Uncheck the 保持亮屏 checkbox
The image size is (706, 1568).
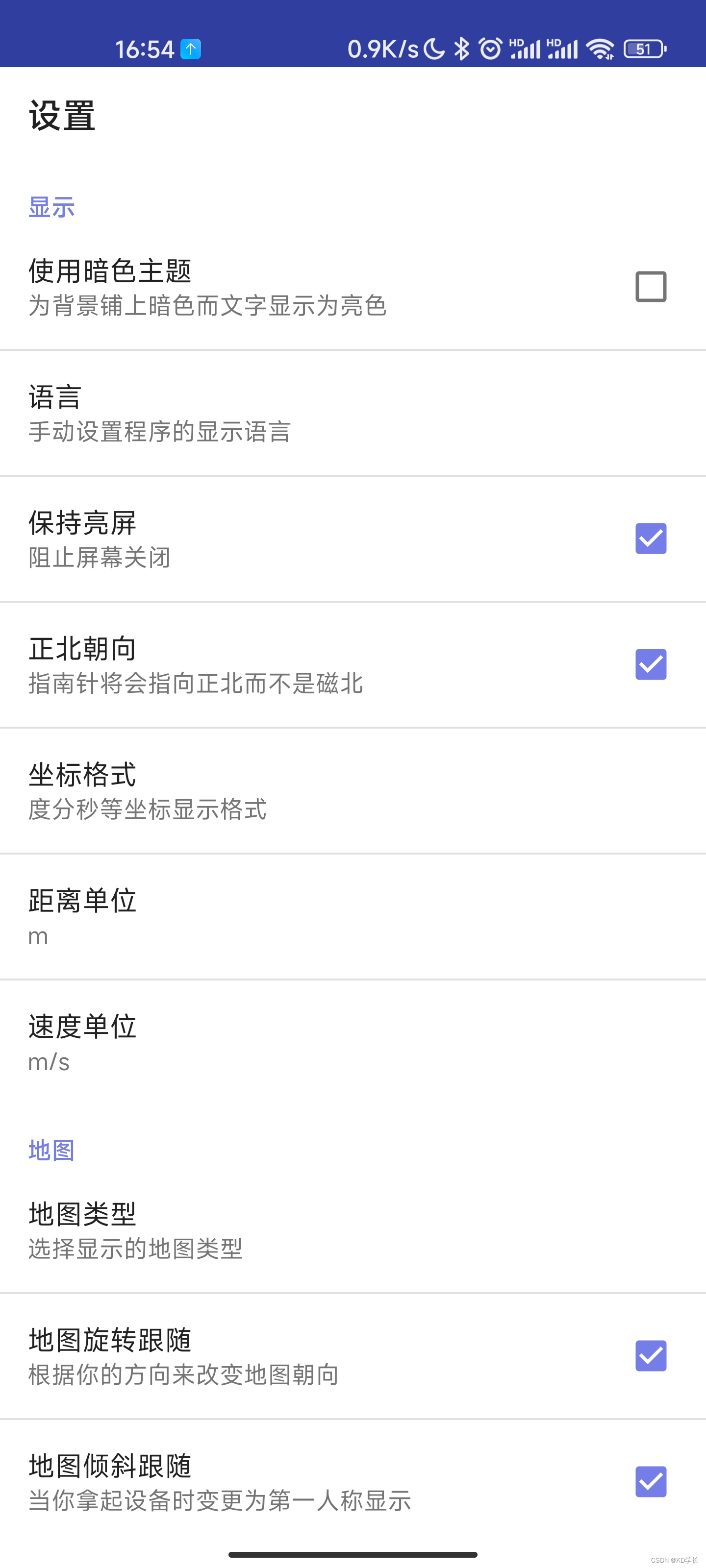tap(650, 539)
